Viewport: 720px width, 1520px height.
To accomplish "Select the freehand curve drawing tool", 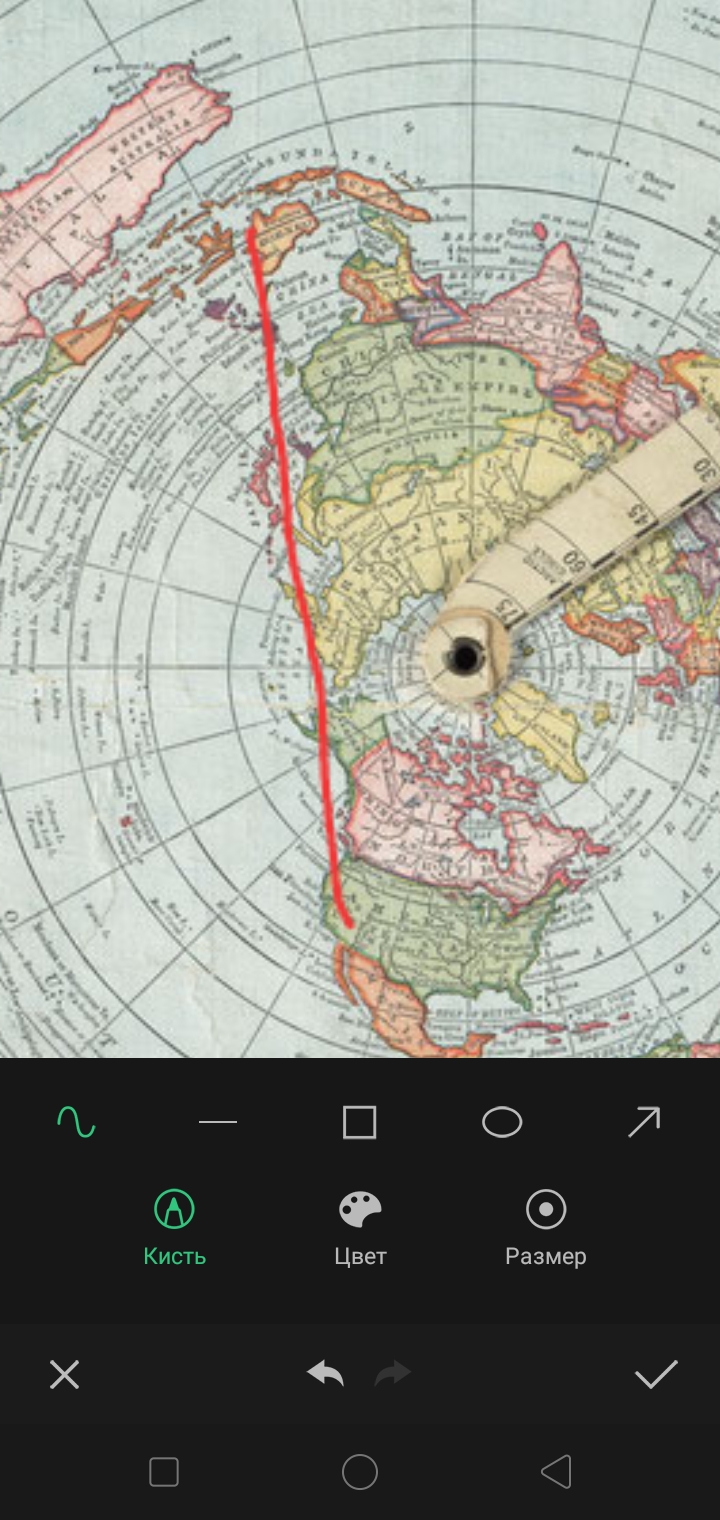I will tap(76, 1123).
